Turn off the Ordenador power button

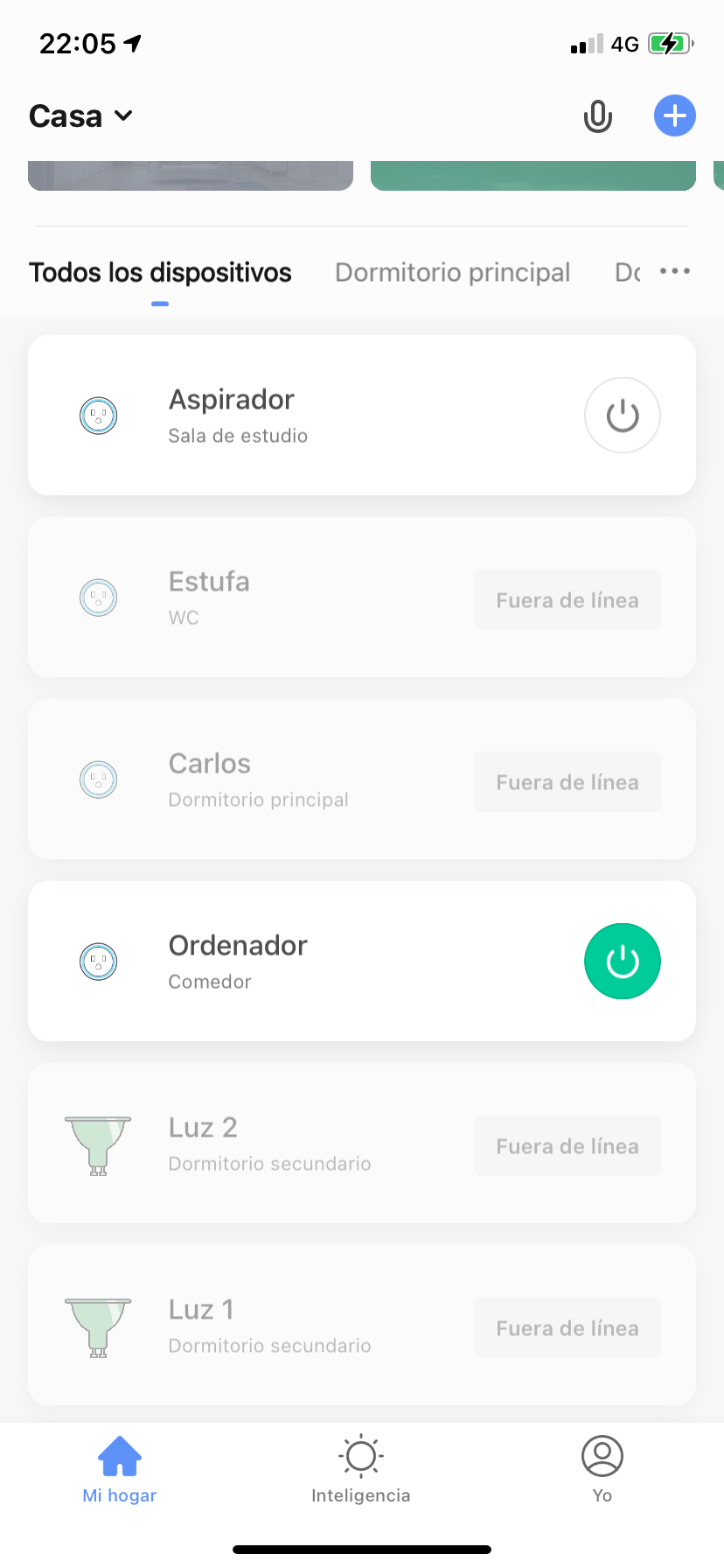(x=622, y=962)
